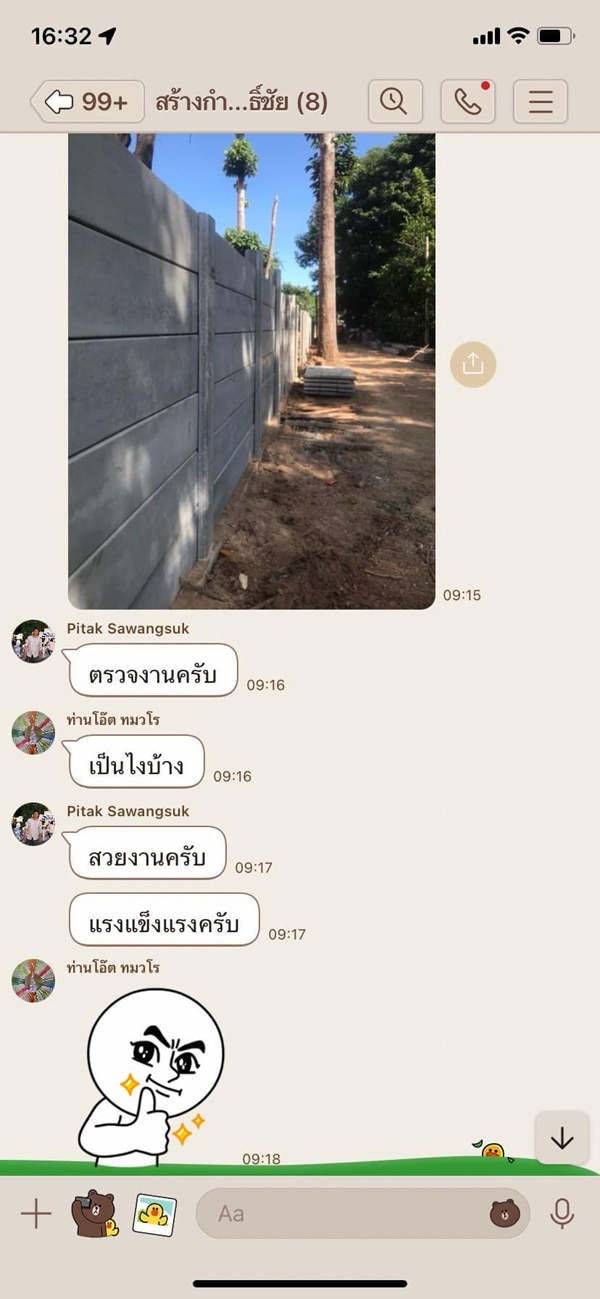The width and height of the screenshot is (600, 1299).
Task: Start a group call
Action: pos(468,102)
